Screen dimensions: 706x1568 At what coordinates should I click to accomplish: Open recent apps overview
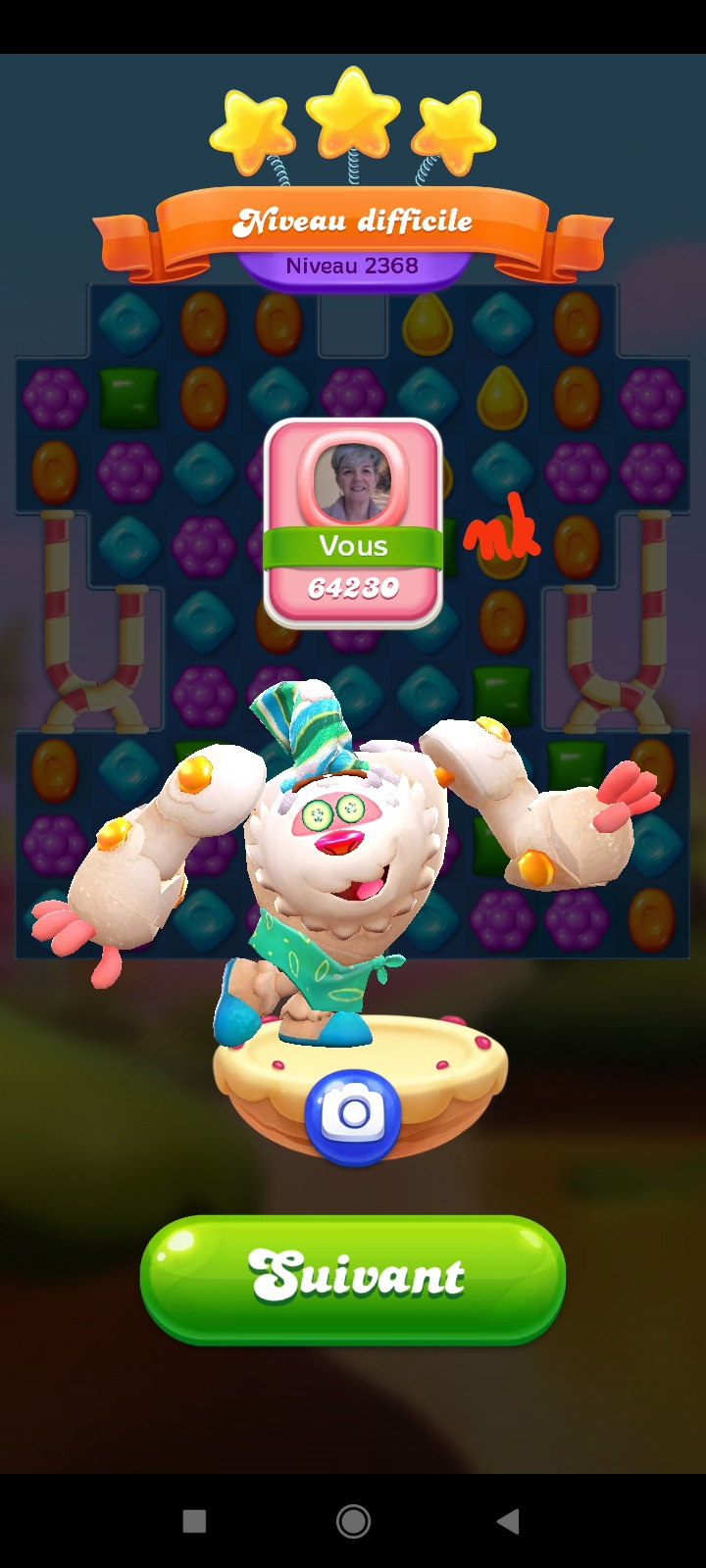click(x=194, y=1521)
